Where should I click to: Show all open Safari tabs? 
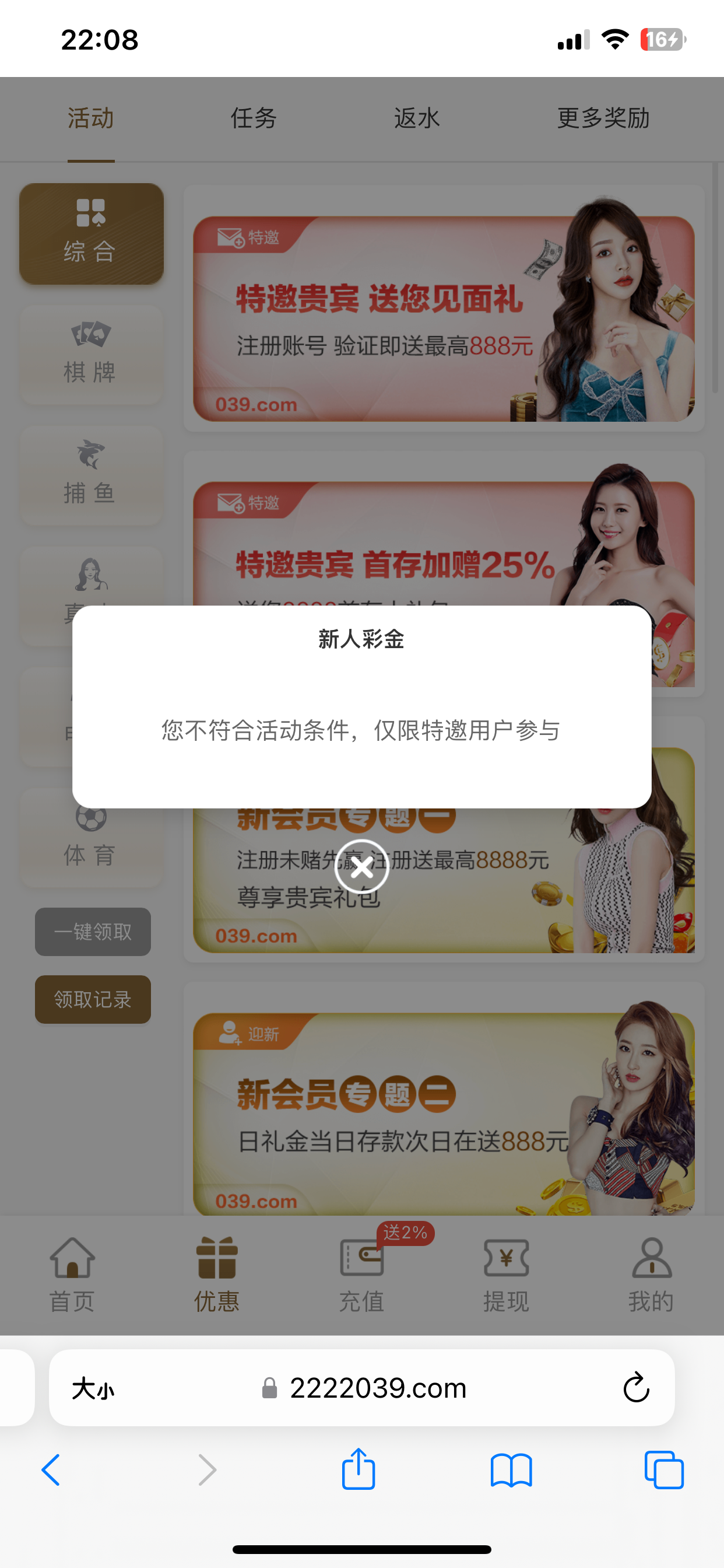click(664, 1469)
